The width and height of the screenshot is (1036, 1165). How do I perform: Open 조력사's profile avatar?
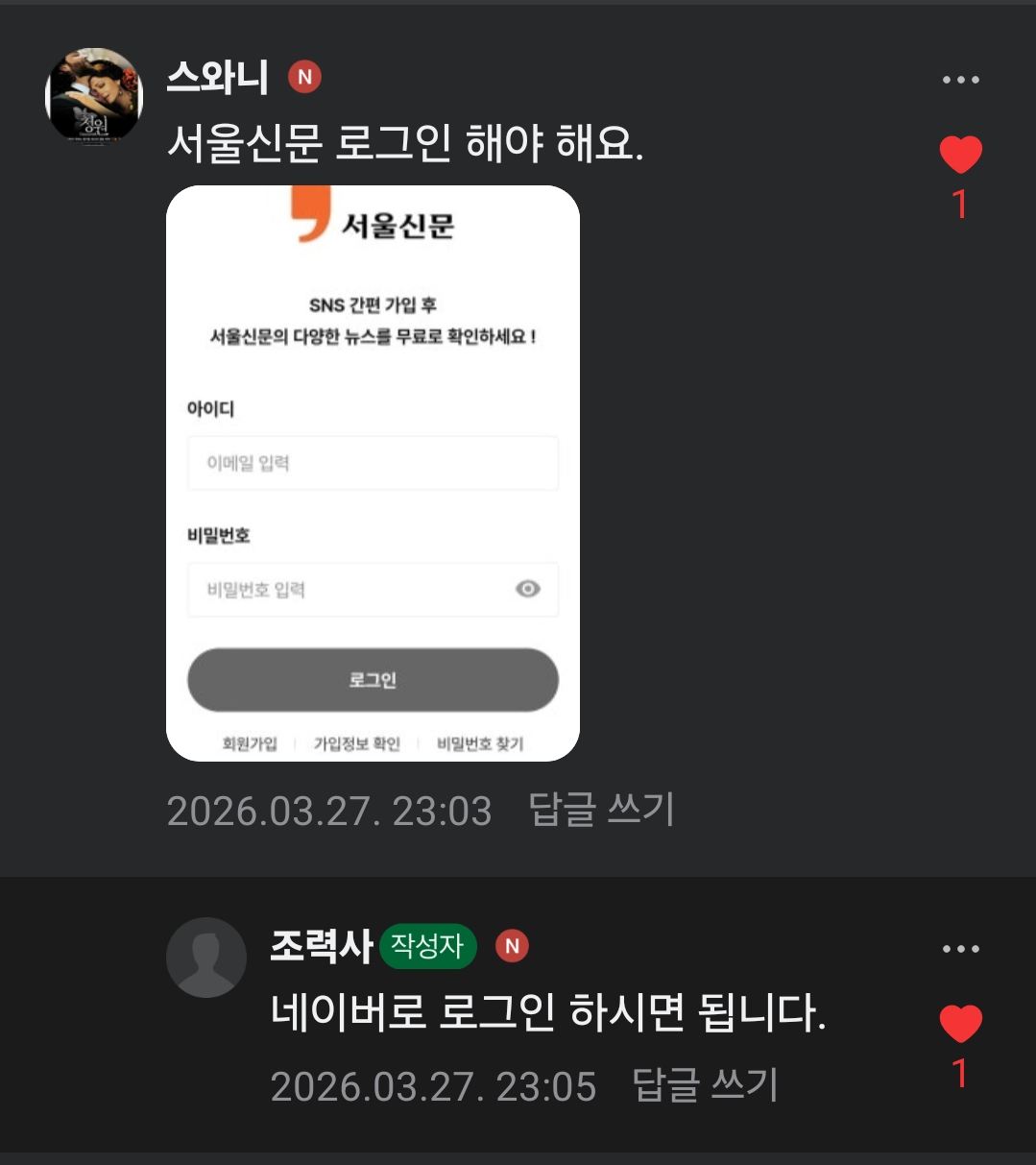pos(205,958)
